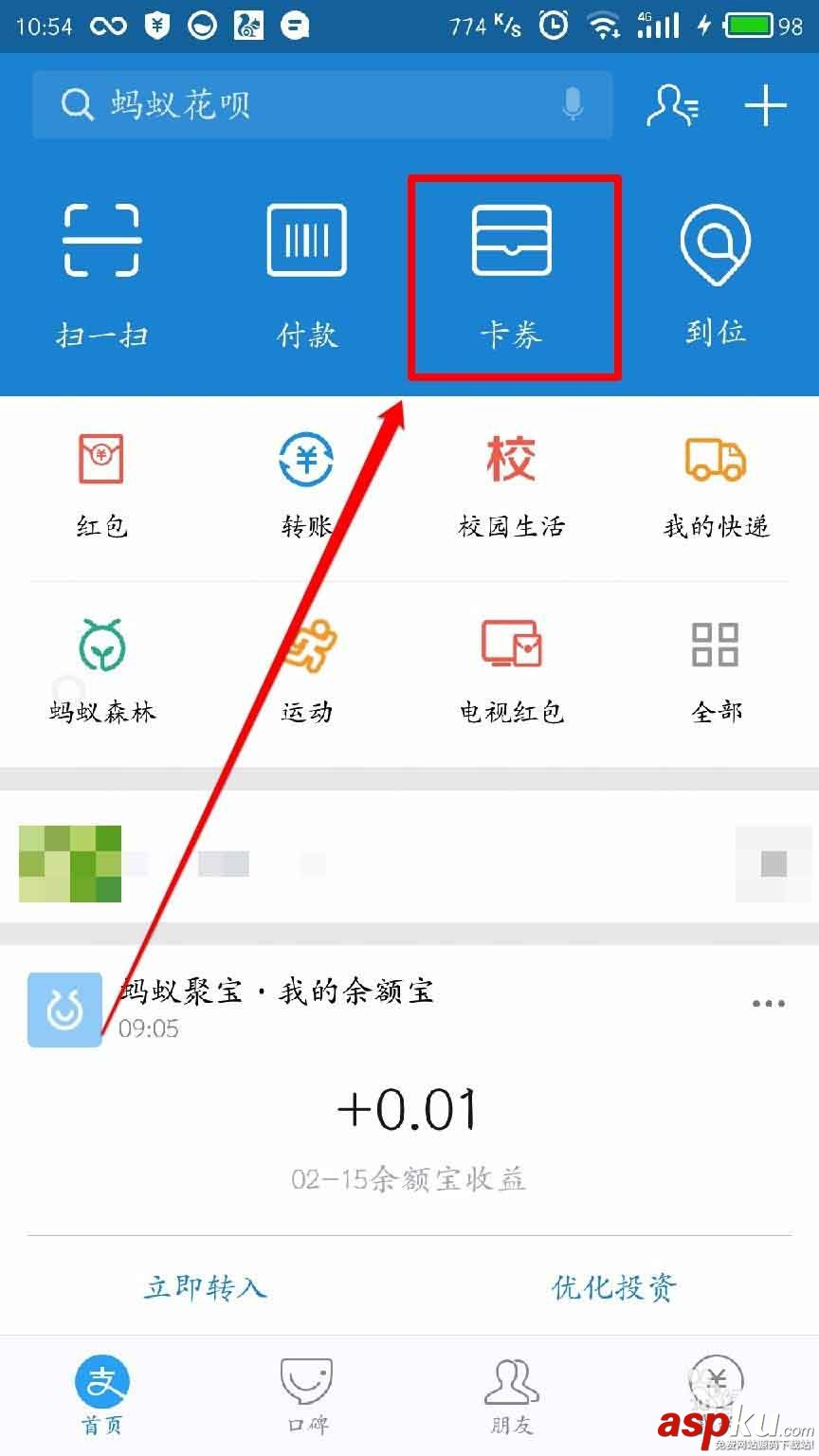The height and width of the screenshot is (1456, 819).
Task: Open 电视红包 TV red packet
Action: [511, 668]
